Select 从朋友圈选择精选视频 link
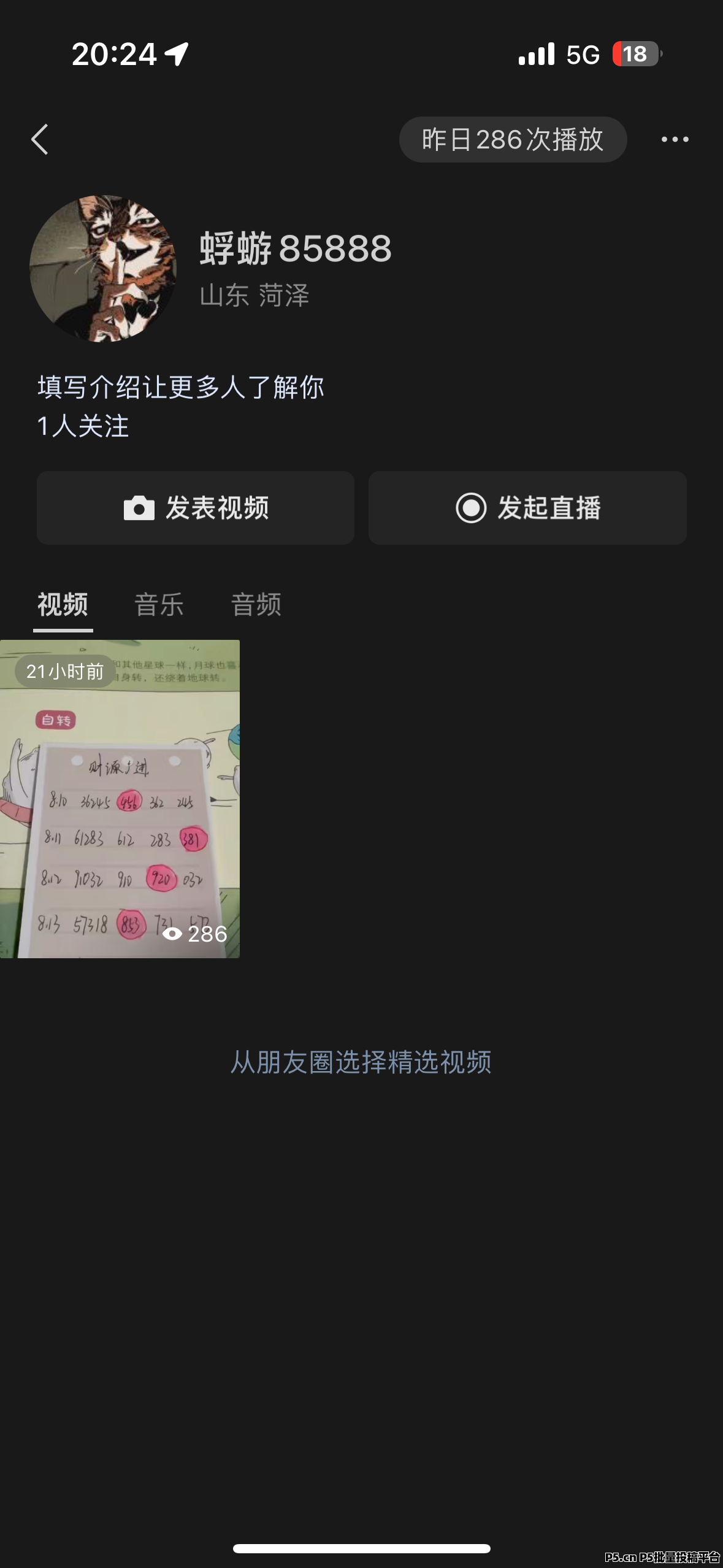The image size is (723, 1568). coord(361,1062)
